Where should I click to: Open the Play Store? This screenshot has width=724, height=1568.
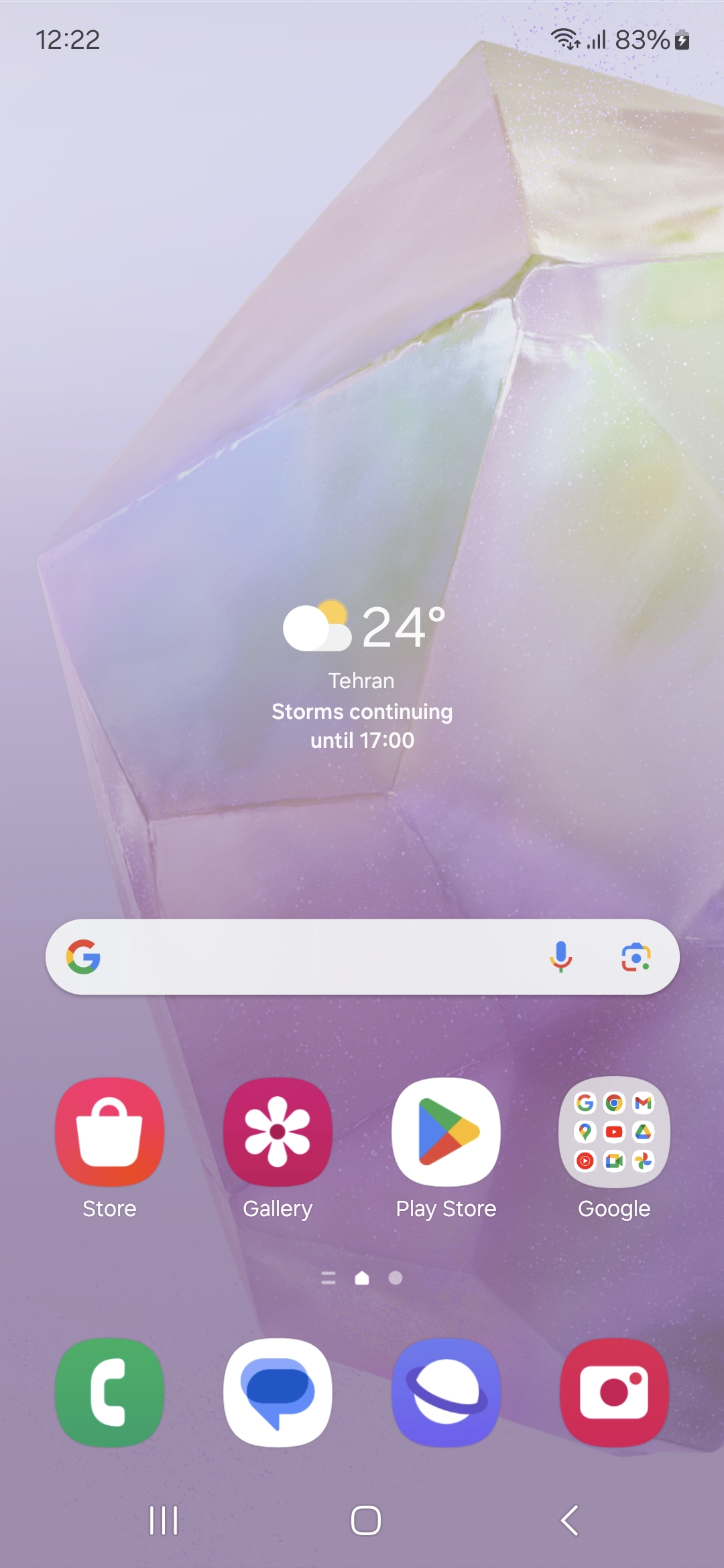tap(446, 1132)
